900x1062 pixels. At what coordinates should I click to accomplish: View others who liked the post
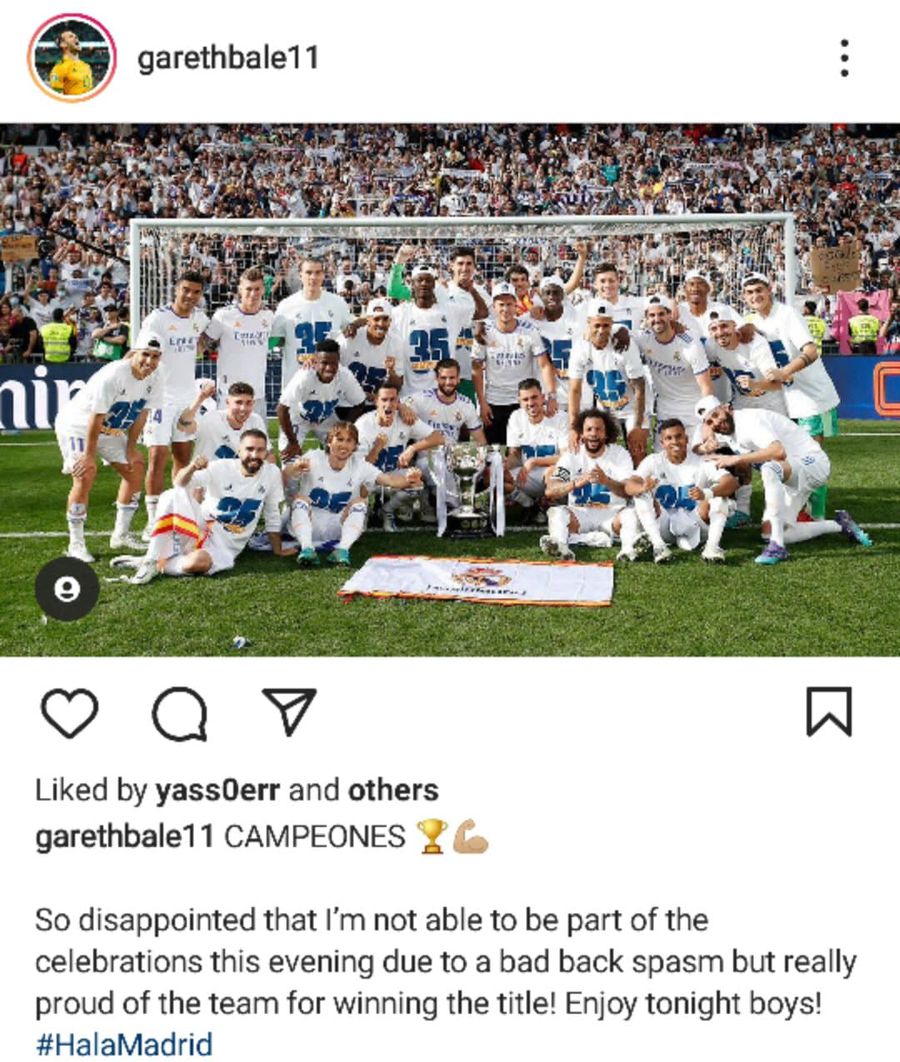393,790
